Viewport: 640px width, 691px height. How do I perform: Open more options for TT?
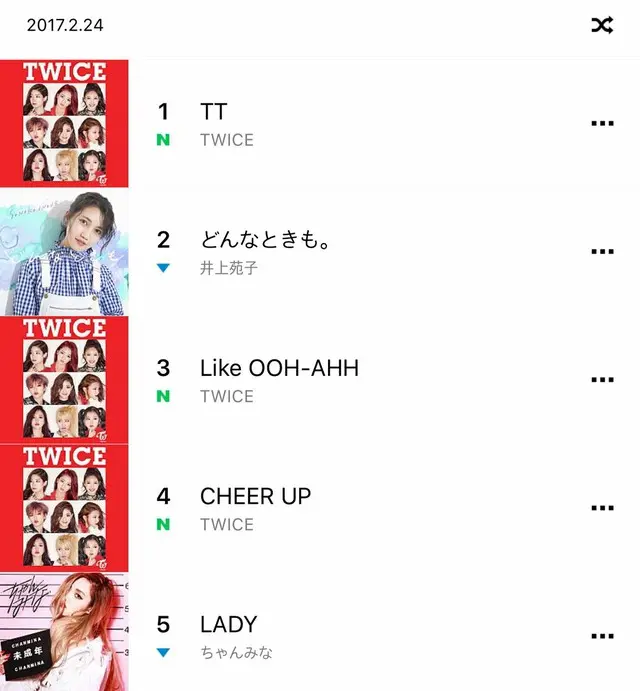pyautogui.click(x=601, y=123)
